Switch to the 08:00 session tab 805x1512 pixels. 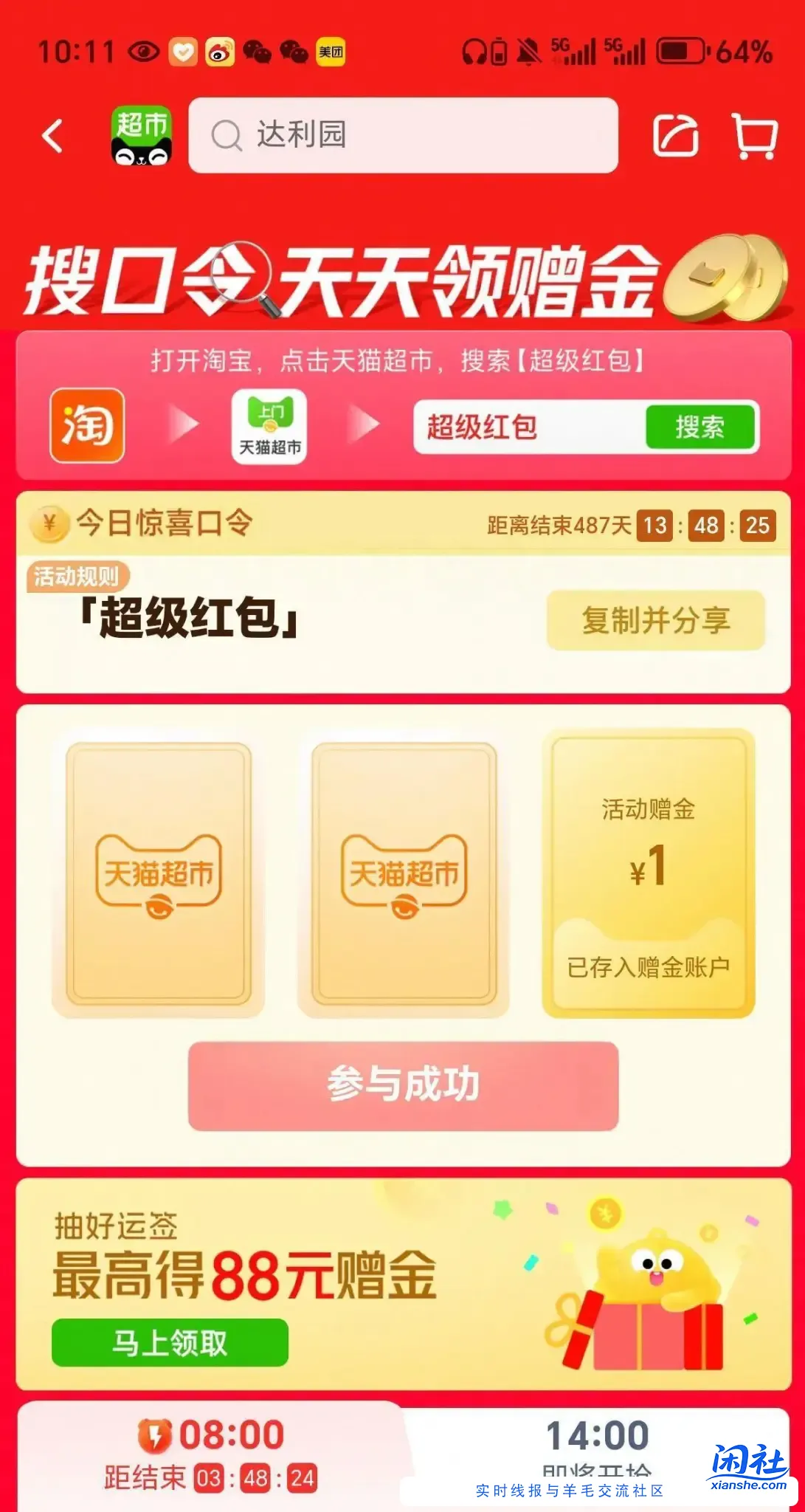[211, 1454]
